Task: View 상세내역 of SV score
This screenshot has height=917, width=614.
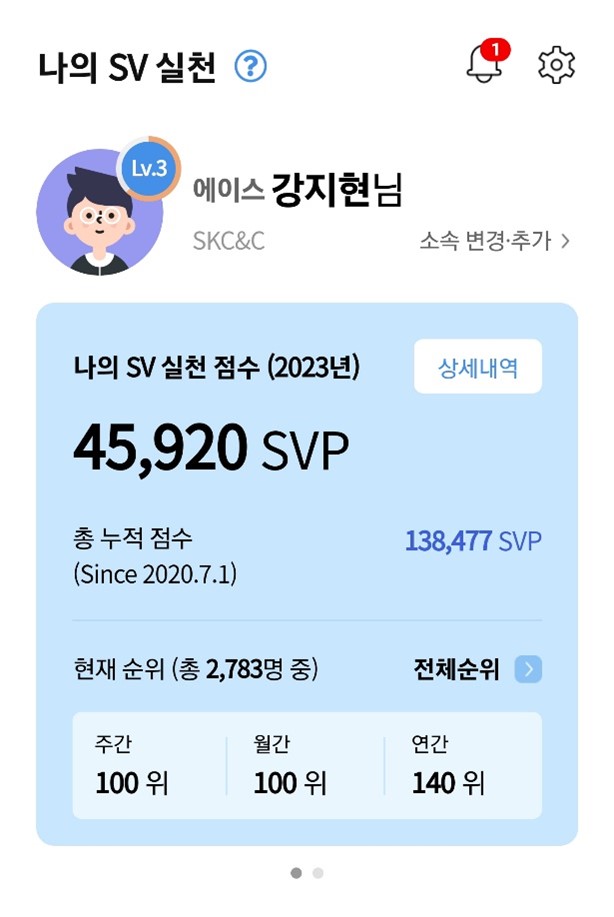Action: [478, 367]
